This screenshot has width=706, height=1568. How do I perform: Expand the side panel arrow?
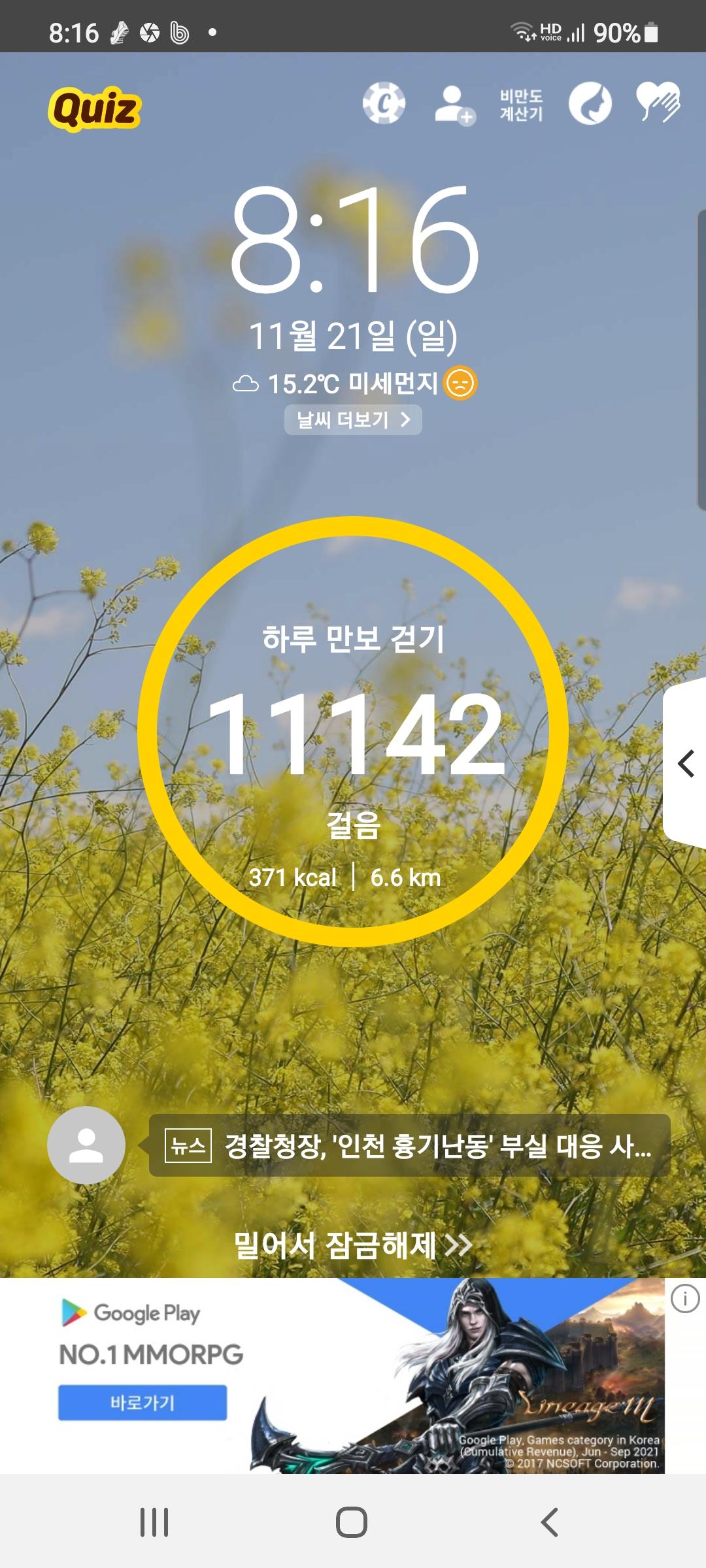(686, 763)
